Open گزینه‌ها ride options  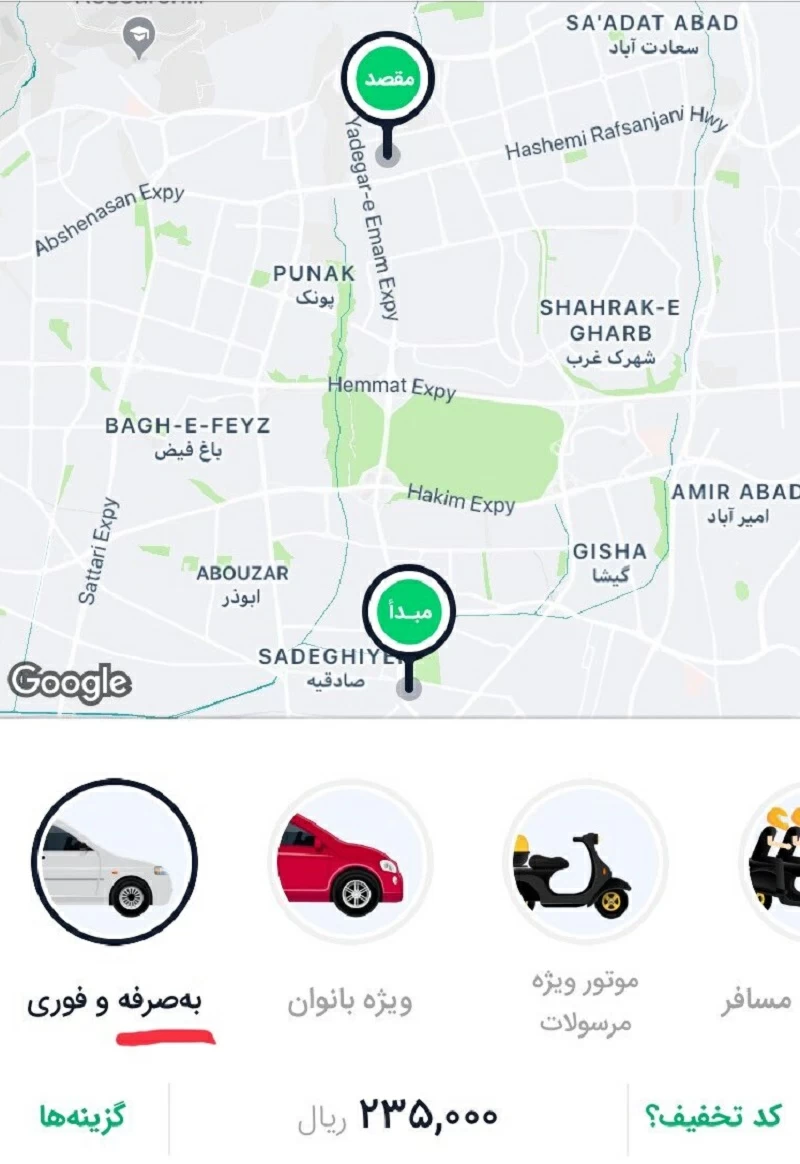click(x=84, y=1116)
